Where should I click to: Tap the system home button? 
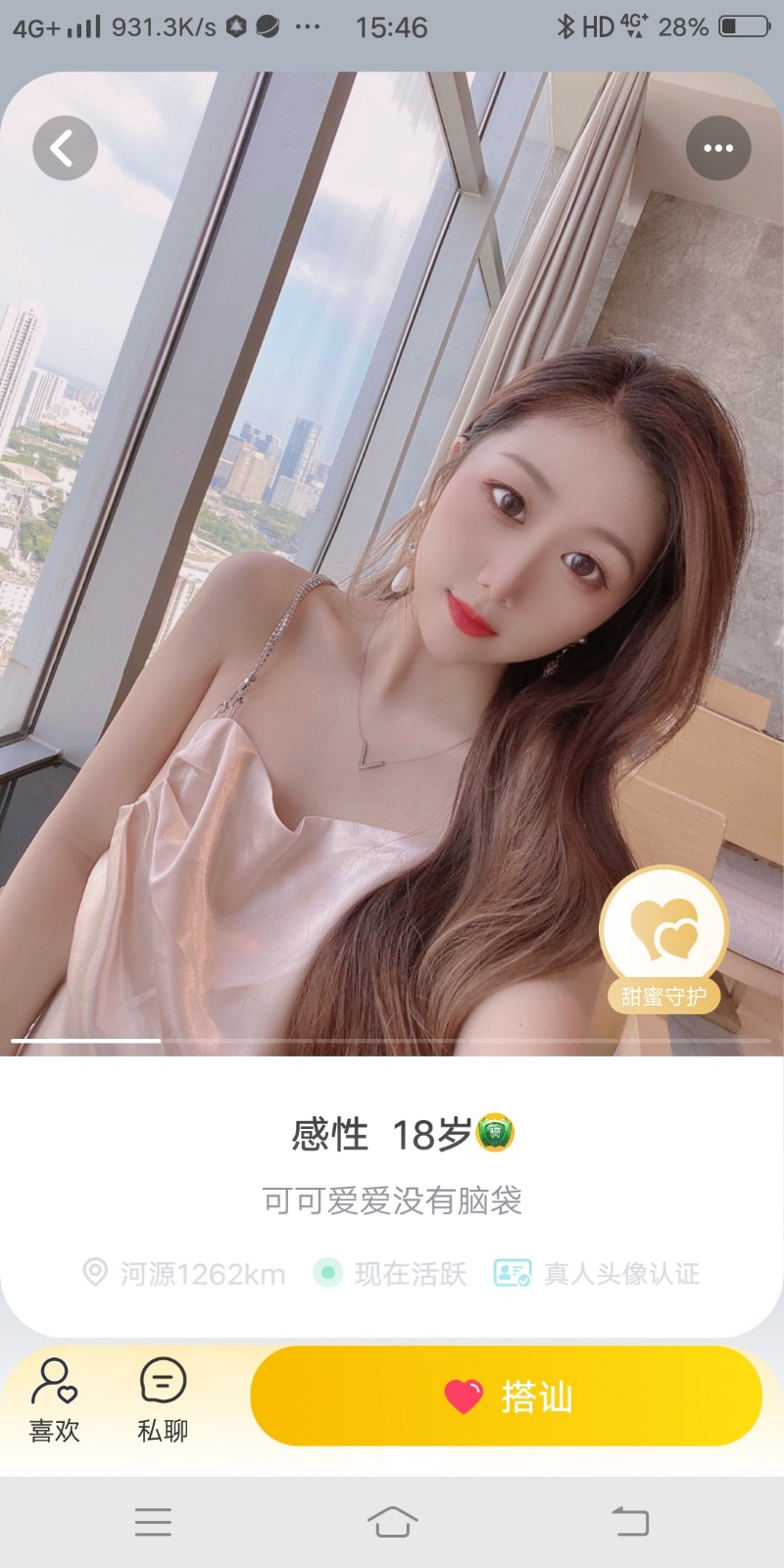pos(392,1522)
